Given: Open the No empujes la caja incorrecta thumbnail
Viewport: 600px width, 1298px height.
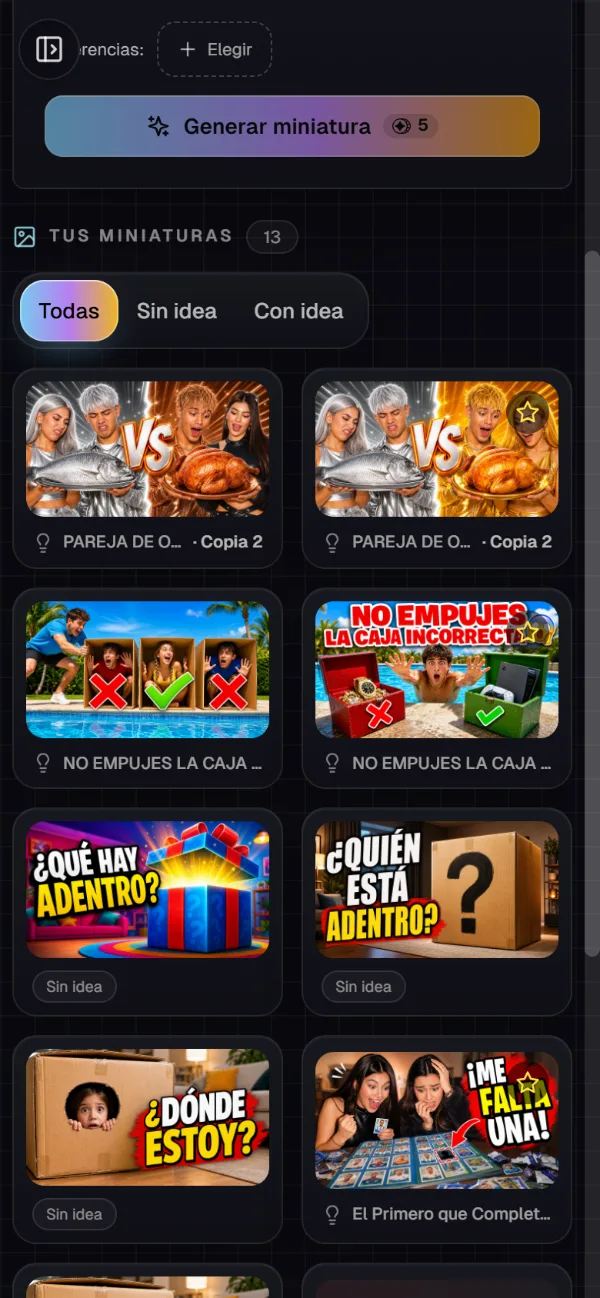Looking at the screenshot, I should (x=437, y=669).
